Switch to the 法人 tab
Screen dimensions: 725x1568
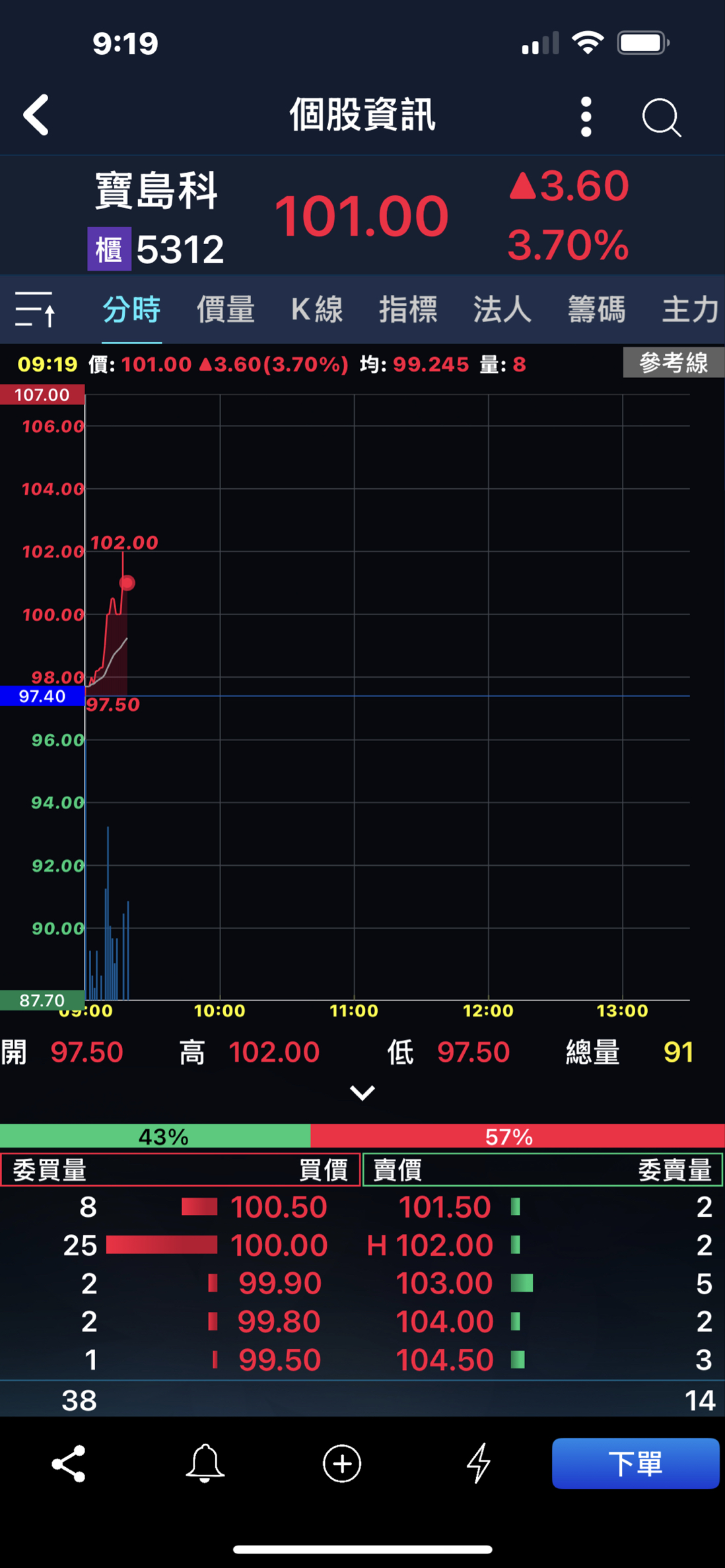(502, 310)
